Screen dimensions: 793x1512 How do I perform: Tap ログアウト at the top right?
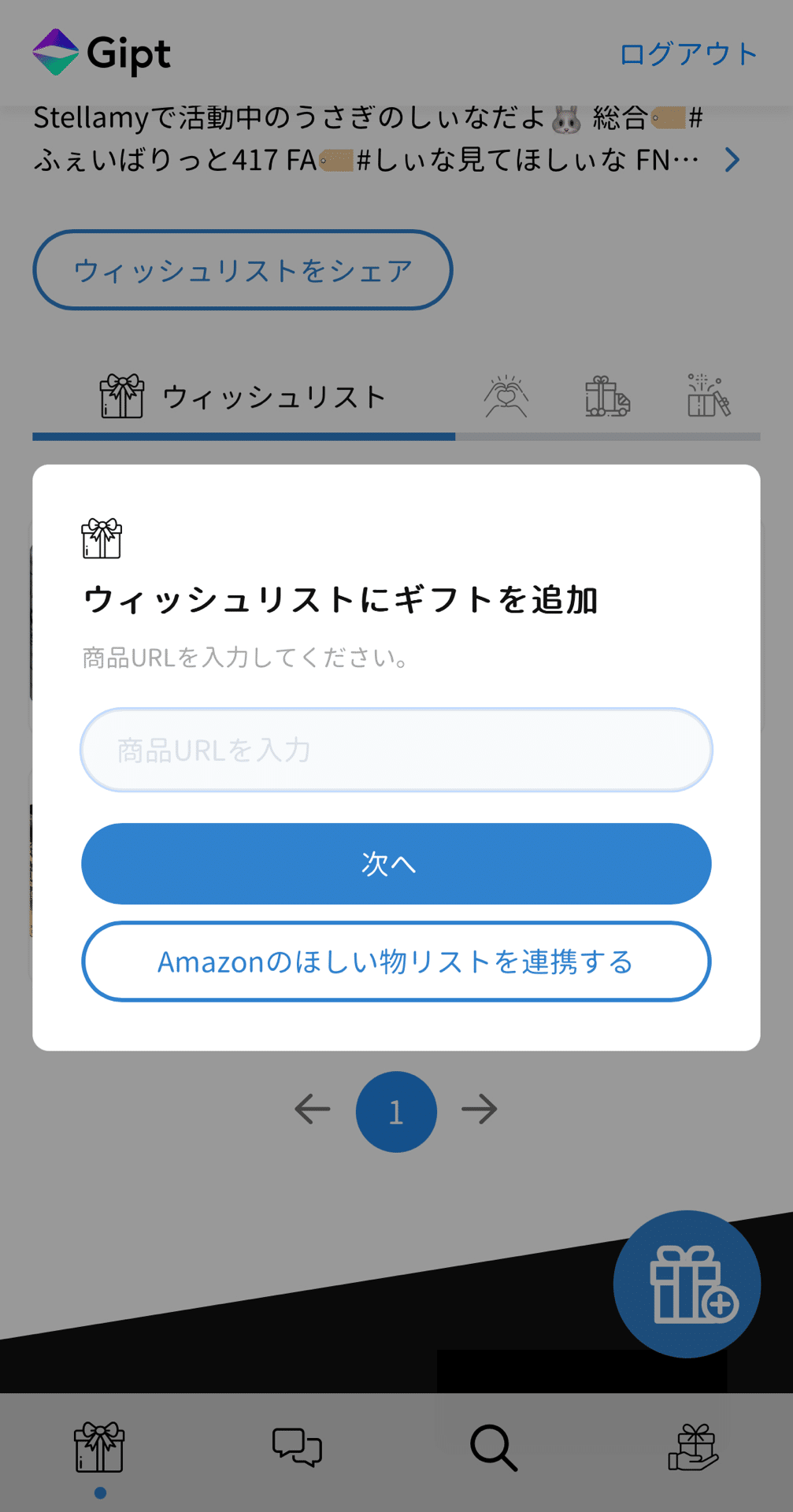pos(687,52)
